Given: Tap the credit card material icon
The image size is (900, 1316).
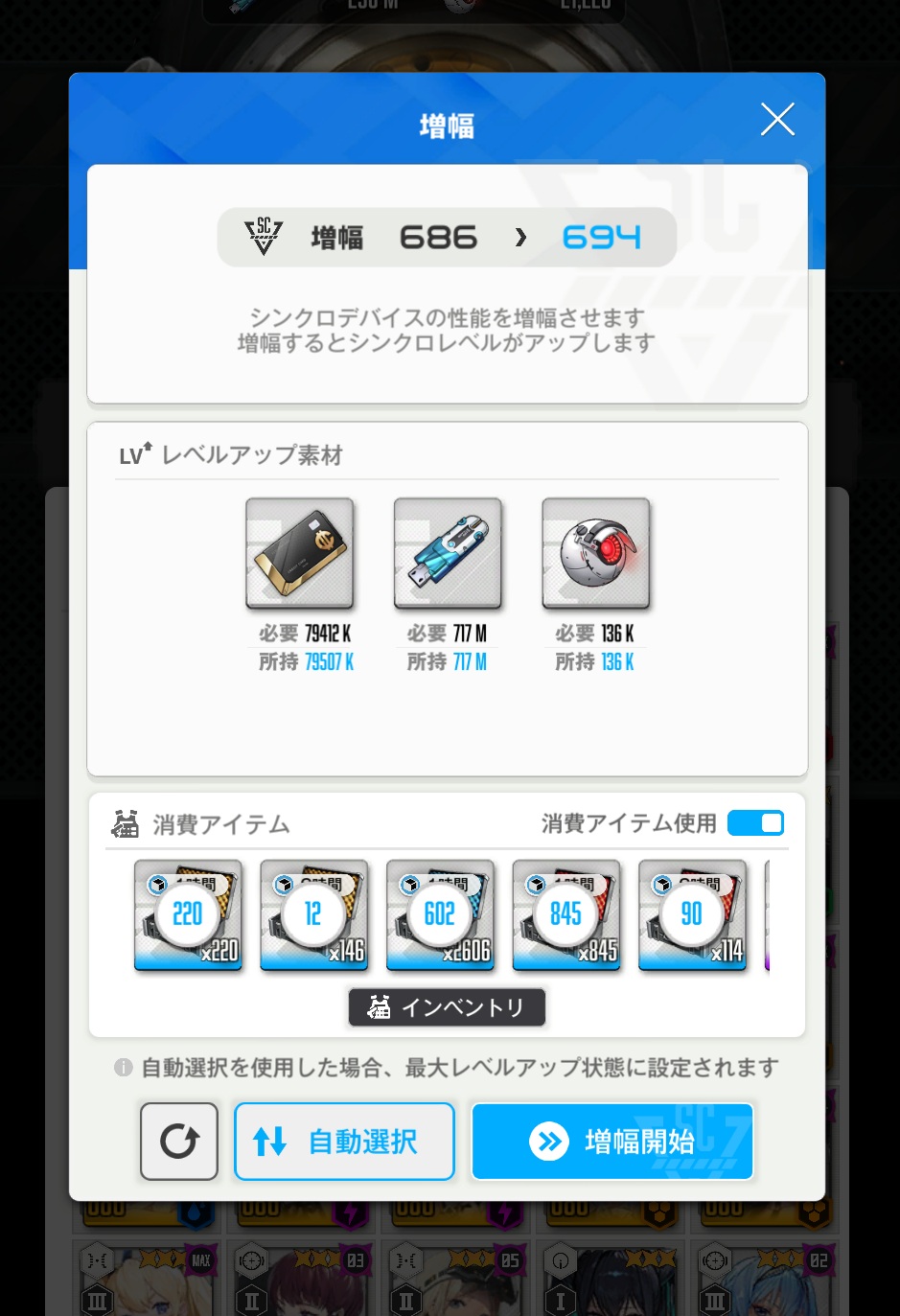Looking at the screenshot, I should click(300, 553).
